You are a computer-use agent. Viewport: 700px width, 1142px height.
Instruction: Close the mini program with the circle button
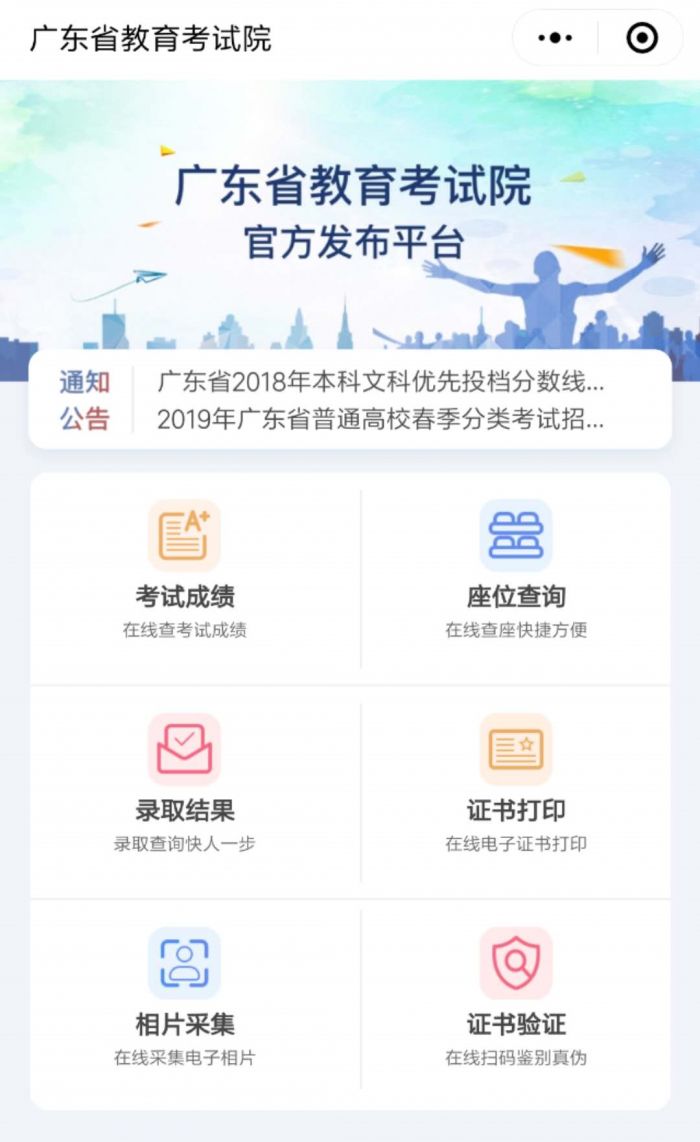pos(641,38)
